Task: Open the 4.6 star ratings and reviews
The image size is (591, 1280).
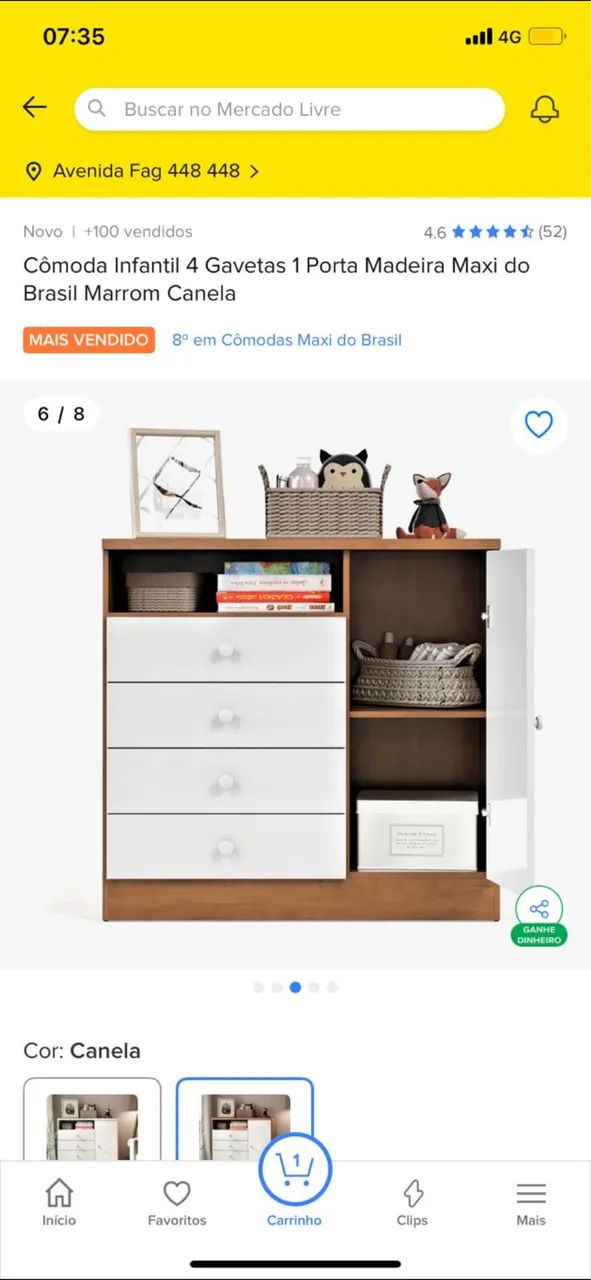Action: 495,232
